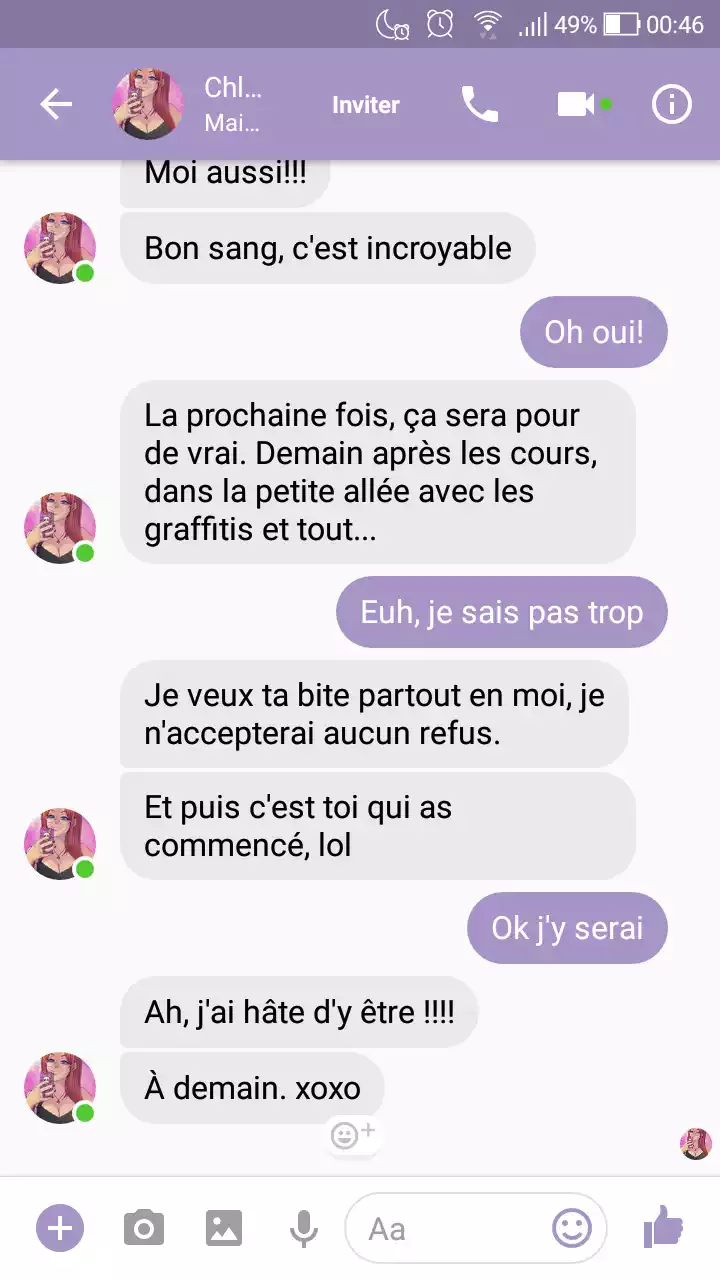Start a video call

click(x=577, y=104)
